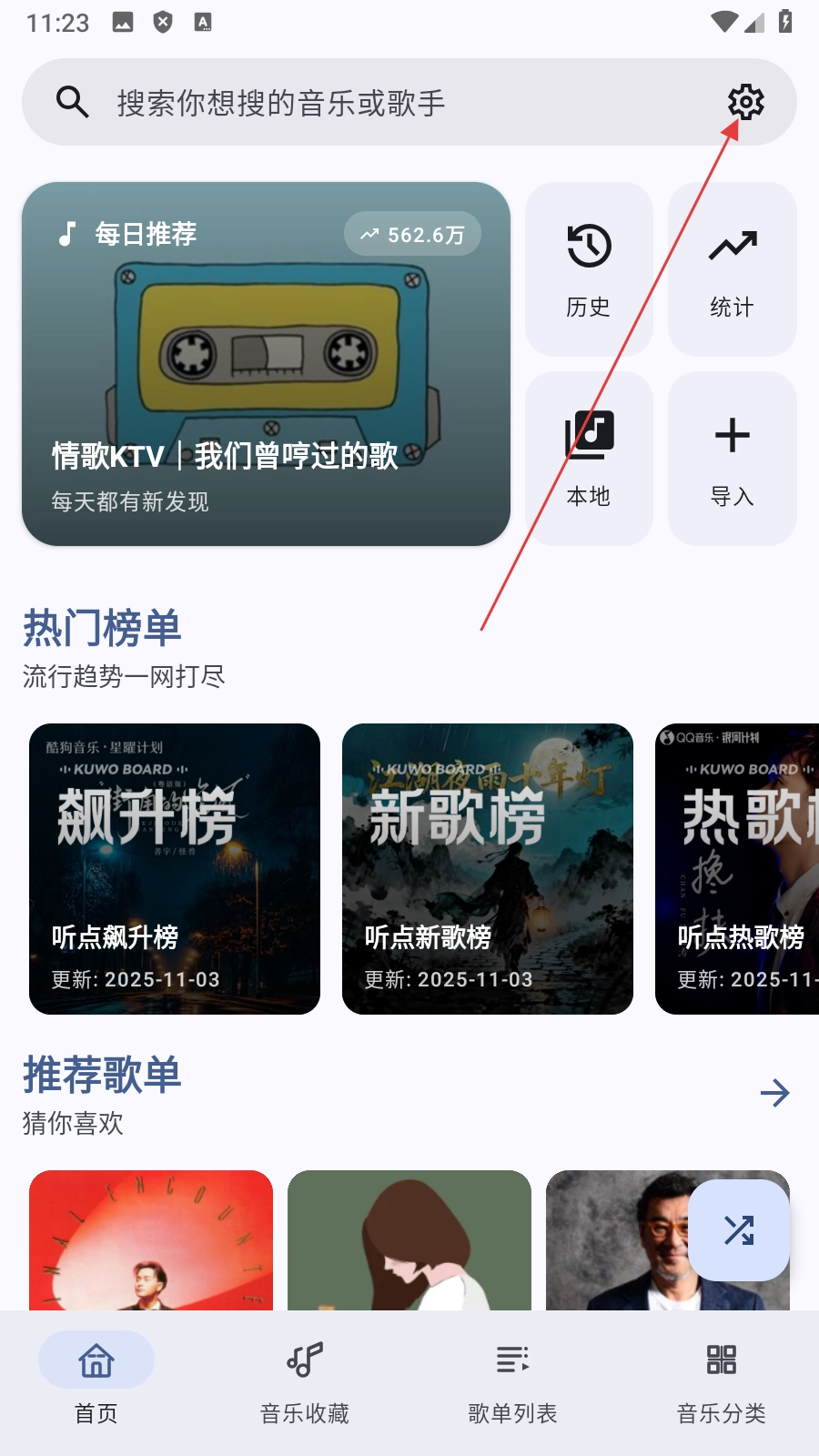Tap the shuffle floating button
This screenshot has height=1456, width=819.
[738, 1230]
